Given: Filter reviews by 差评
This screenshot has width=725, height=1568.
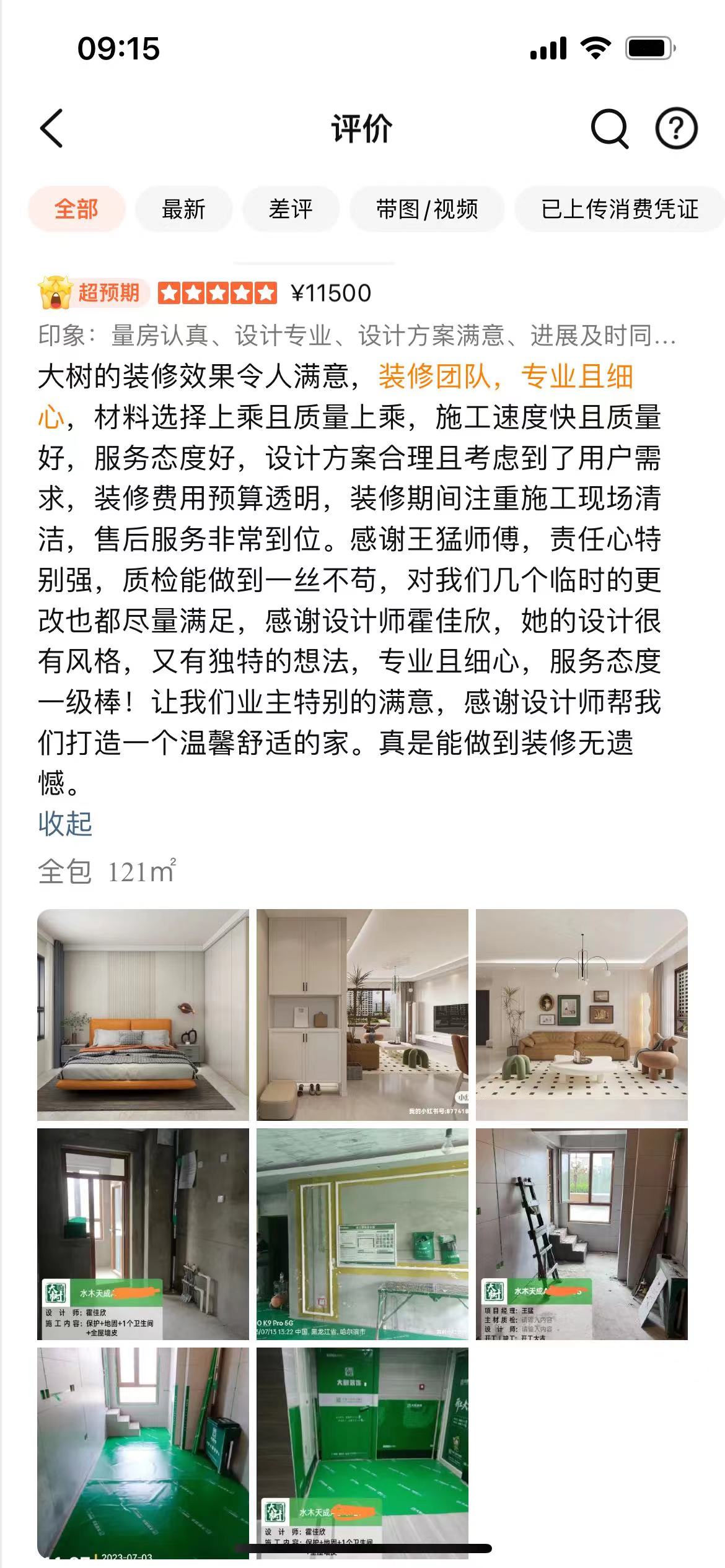Looking at the screenshot, I should pyautogui.click(x=291, y=209).
